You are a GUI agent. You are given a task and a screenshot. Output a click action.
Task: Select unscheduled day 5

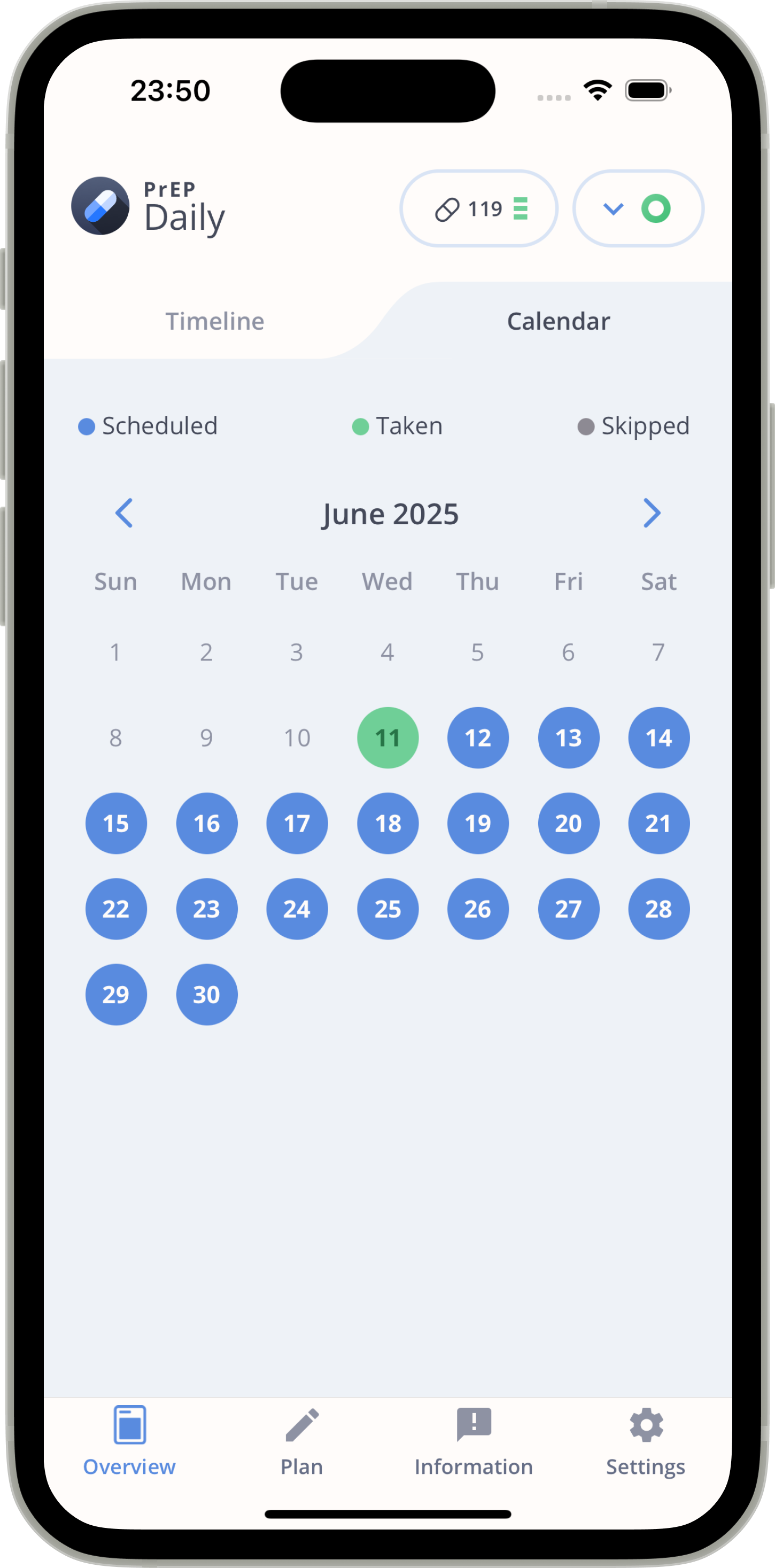click(478, 653)
